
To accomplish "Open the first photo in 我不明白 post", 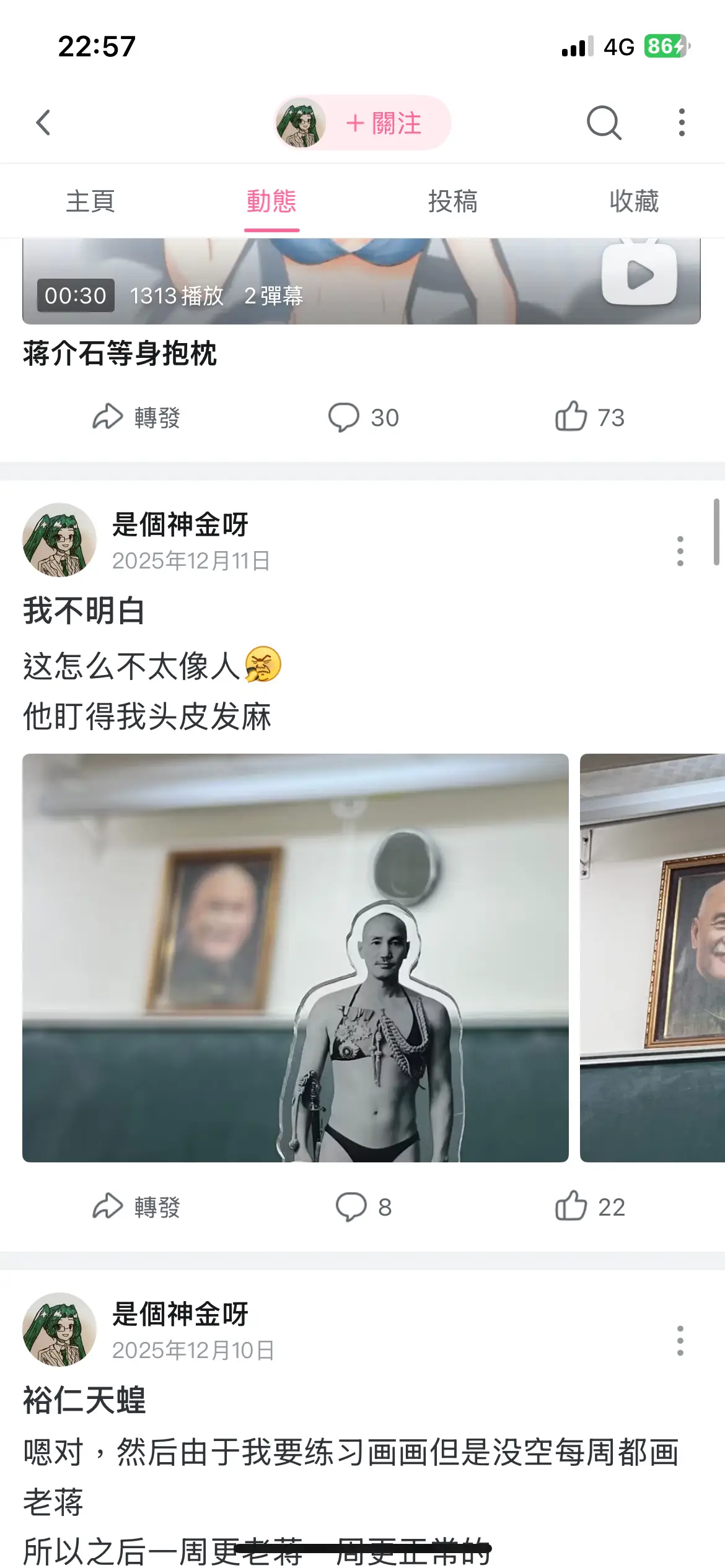I will click(295, 957).
